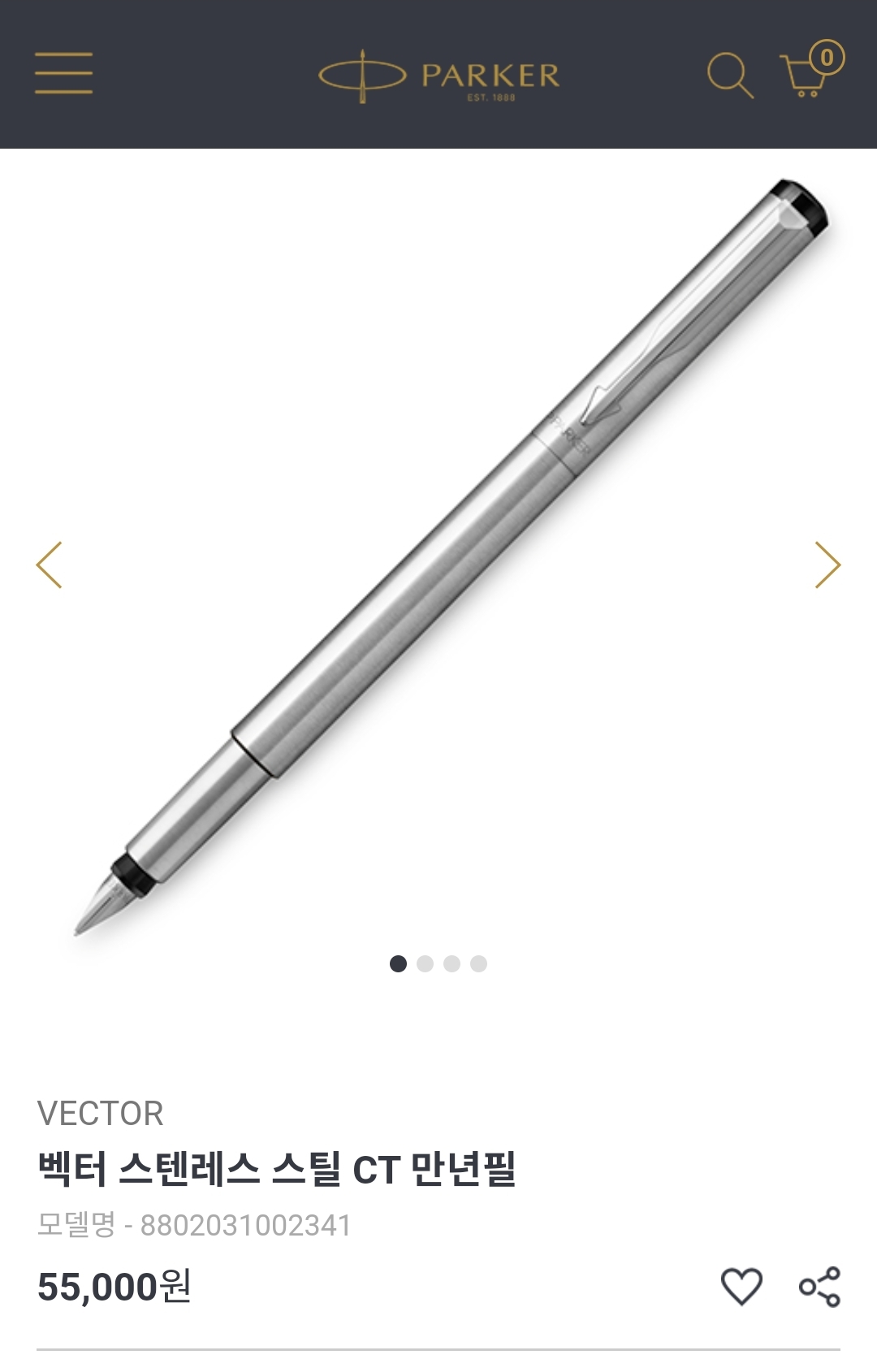Show the next product image

(827, 565)
